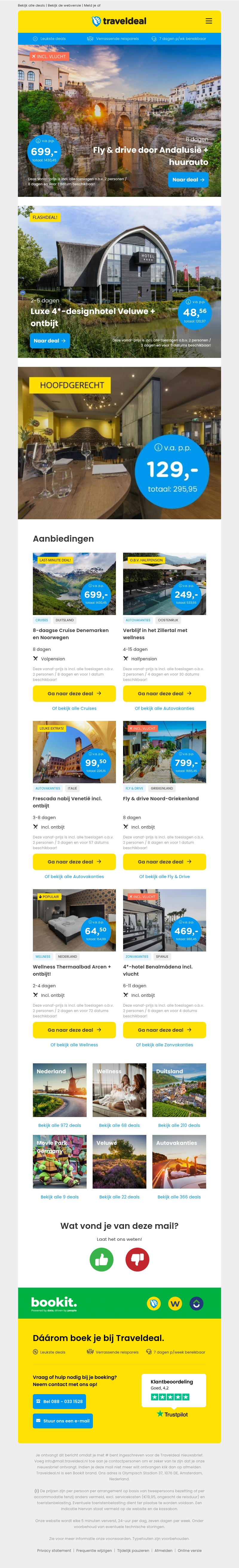The width and height of the screenshot is (239, 1568).
Task: Tap 'Naar deal' on the Andalusië offer
Action: pos(188,180)
